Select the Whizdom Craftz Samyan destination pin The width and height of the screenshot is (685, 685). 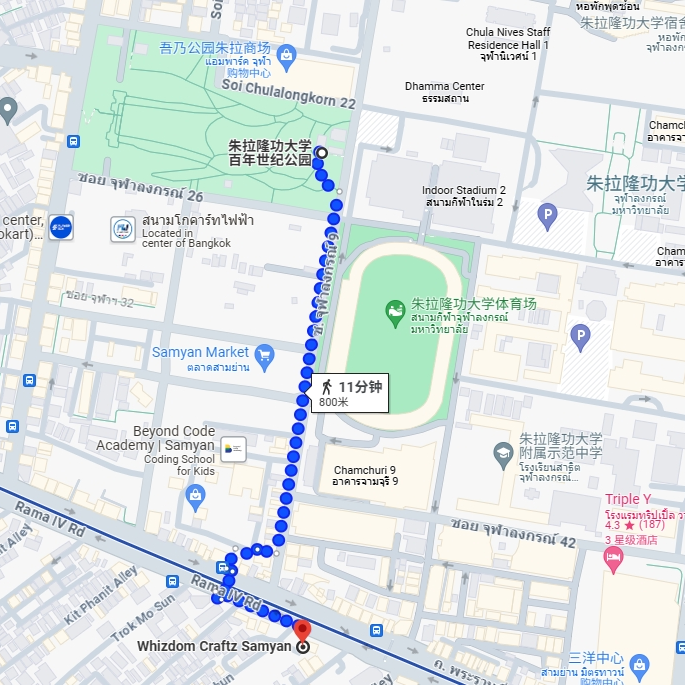[302, 632]
